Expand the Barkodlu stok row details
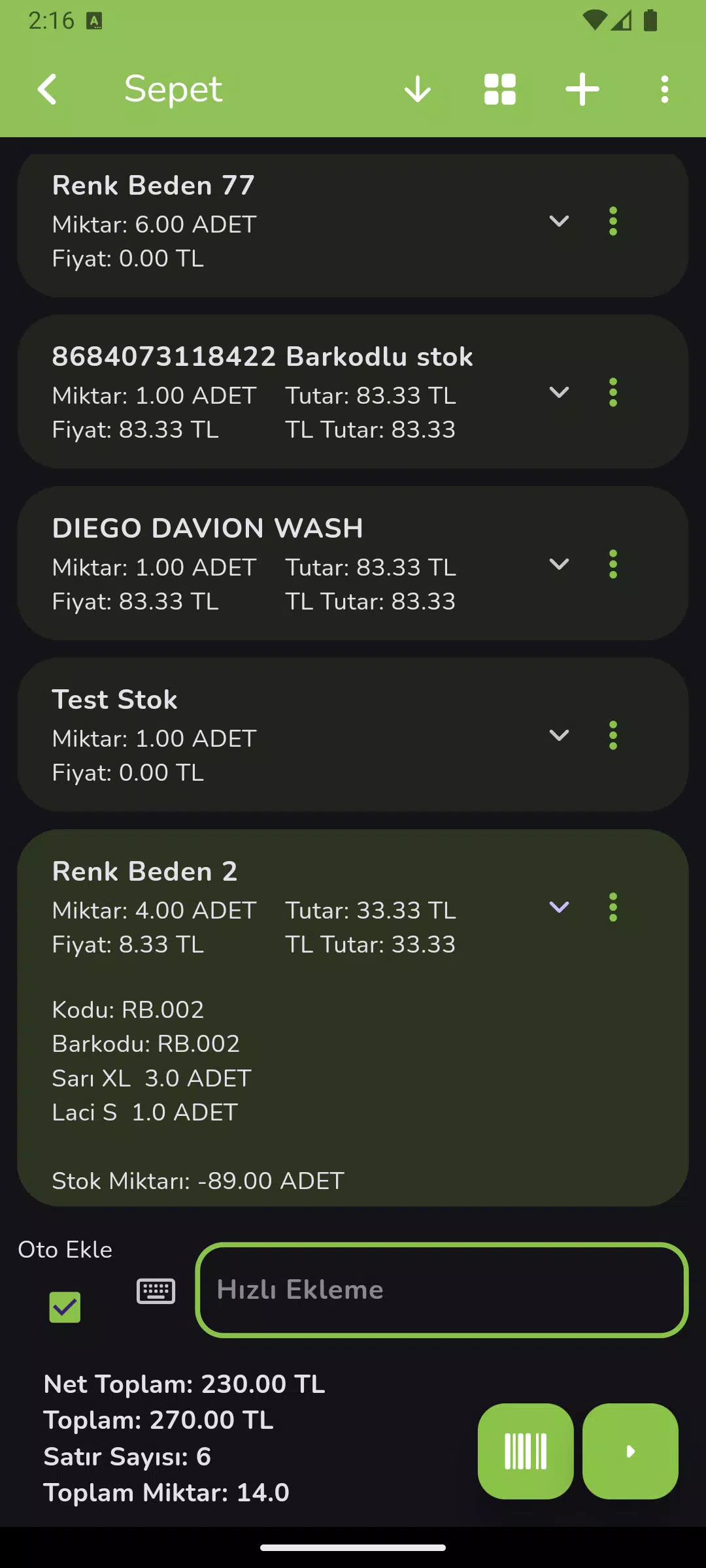 [559, 393]
